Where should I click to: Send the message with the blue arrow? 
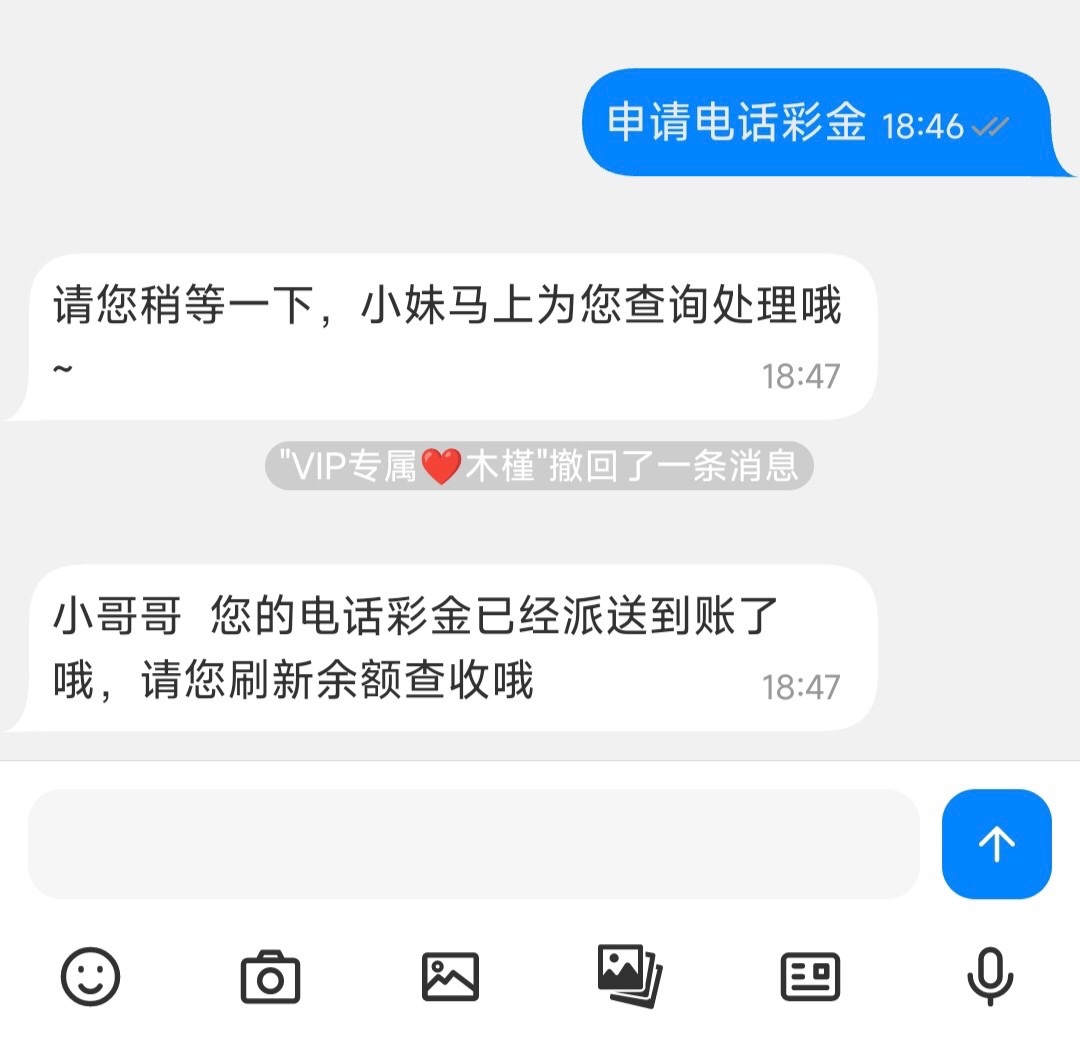coord(996,844)
